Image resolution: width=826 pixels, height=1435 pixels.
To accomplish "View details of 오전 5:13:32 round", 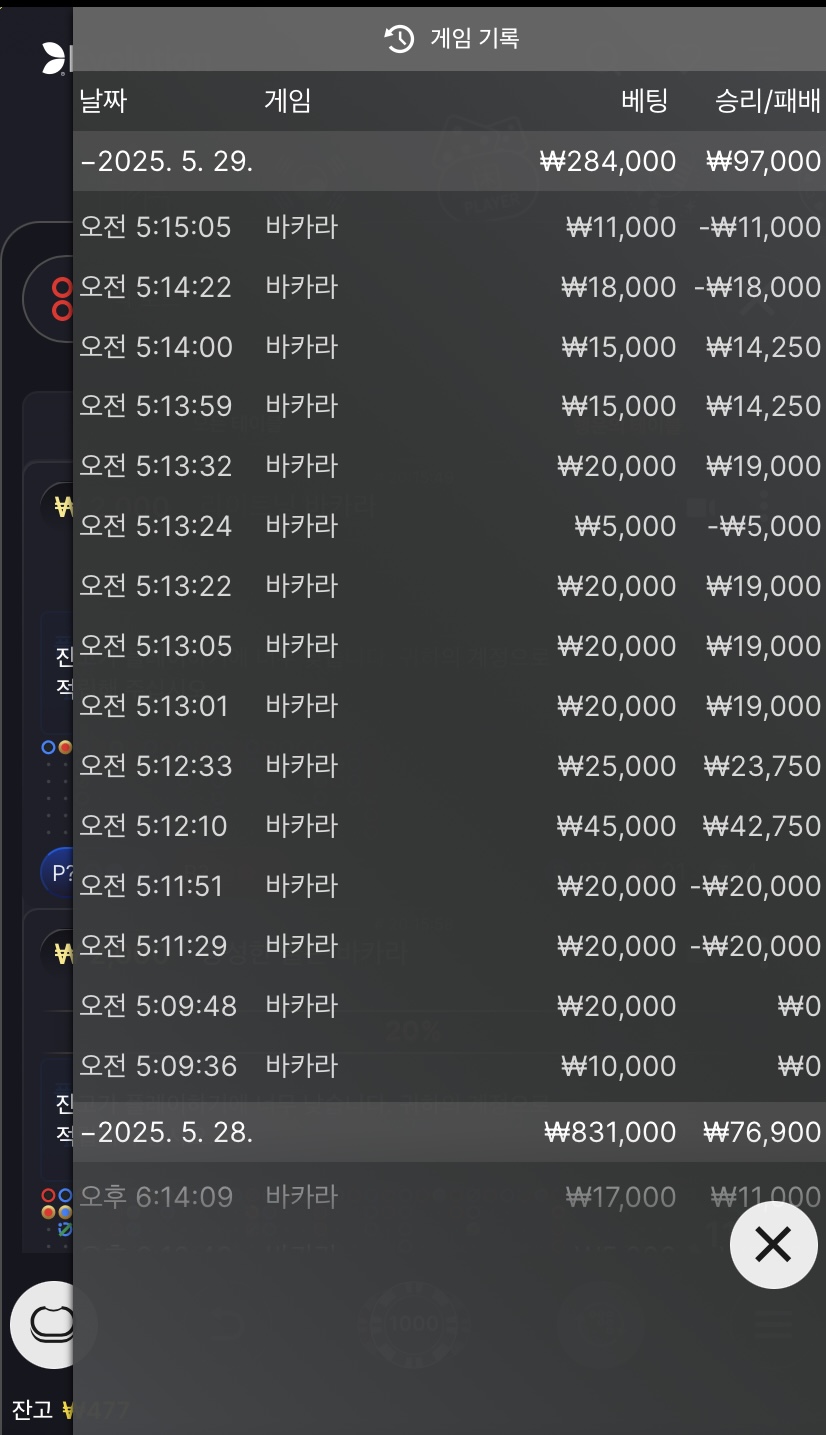I will 449,466.
